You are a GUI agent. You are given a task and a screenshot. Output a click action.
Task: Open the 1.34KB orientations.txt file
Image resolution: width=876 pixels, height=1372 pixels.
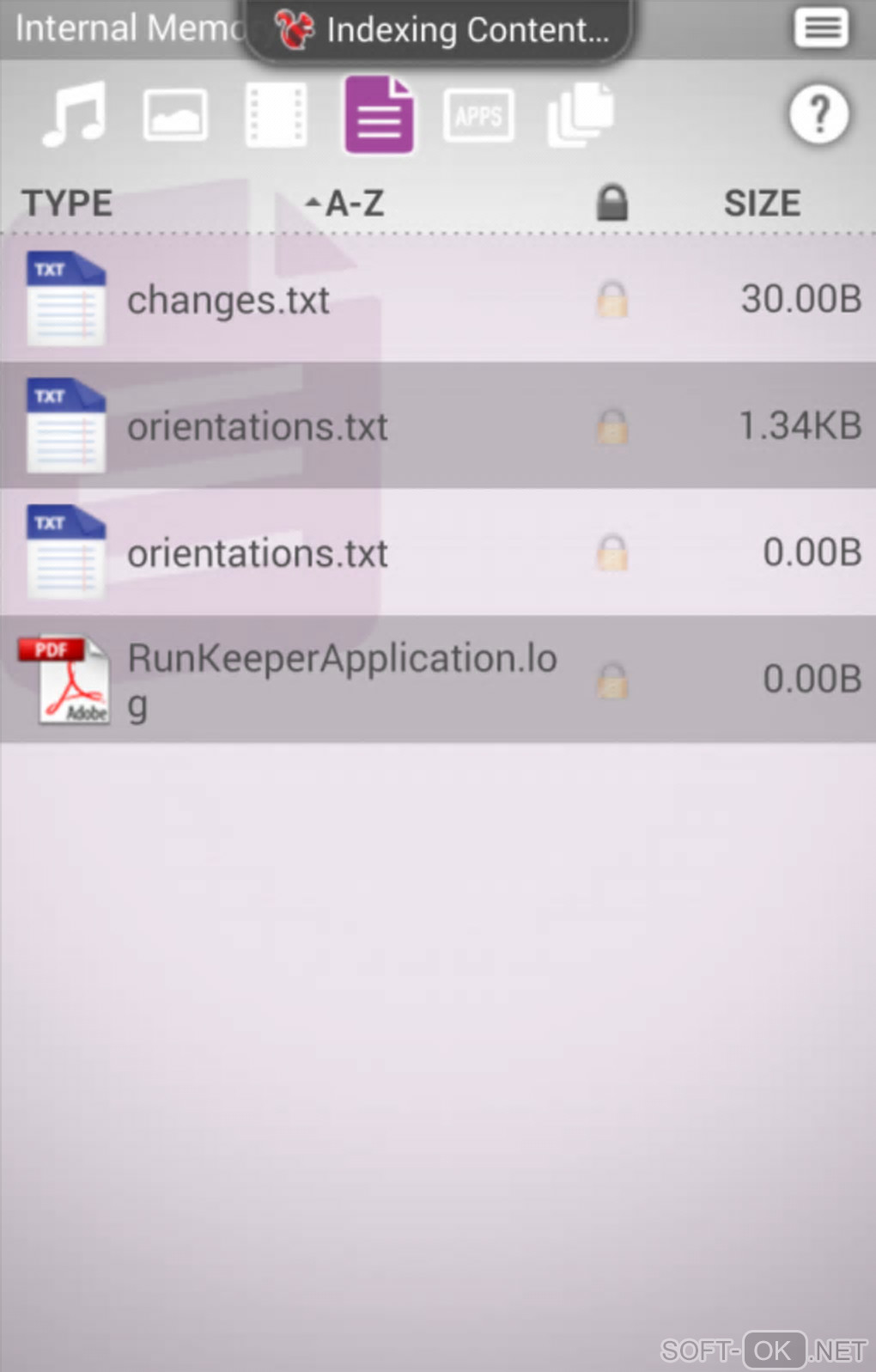(258, 426)
